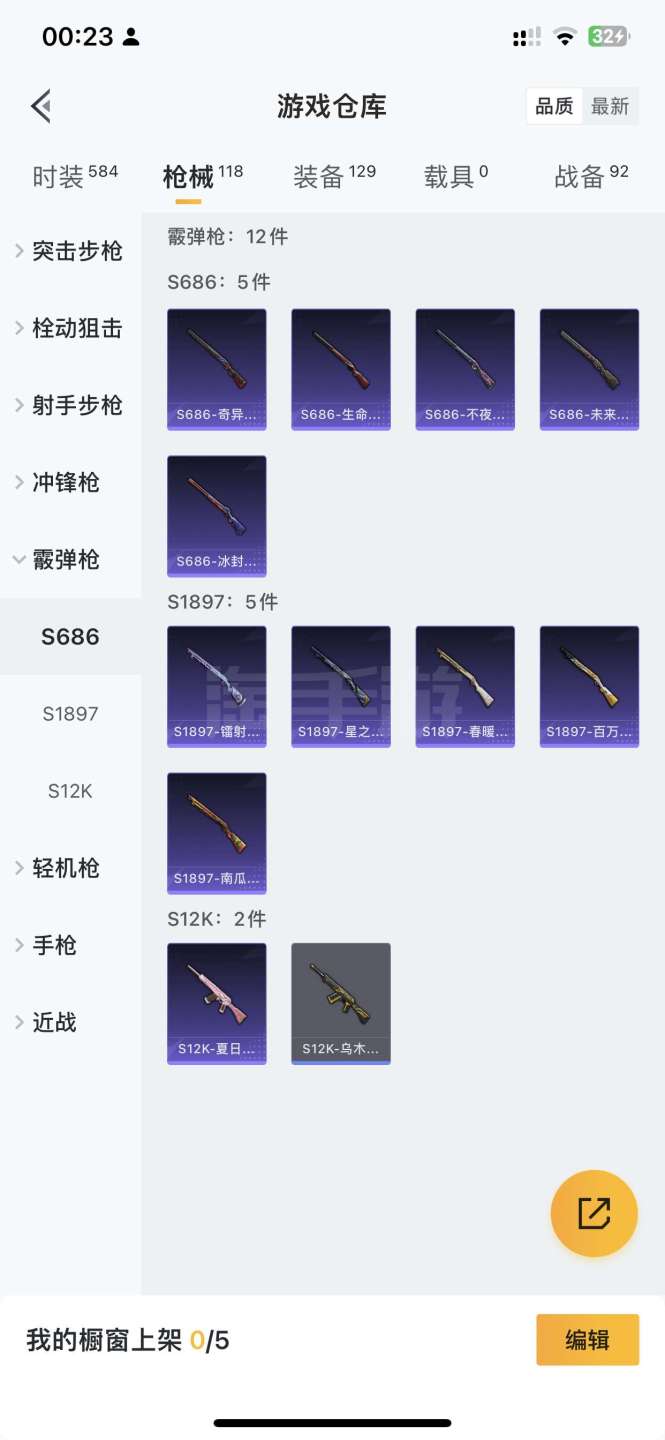Expand the 近战 category
This screenshot has height=1440, width=665.
click(x=50, y=1022)
